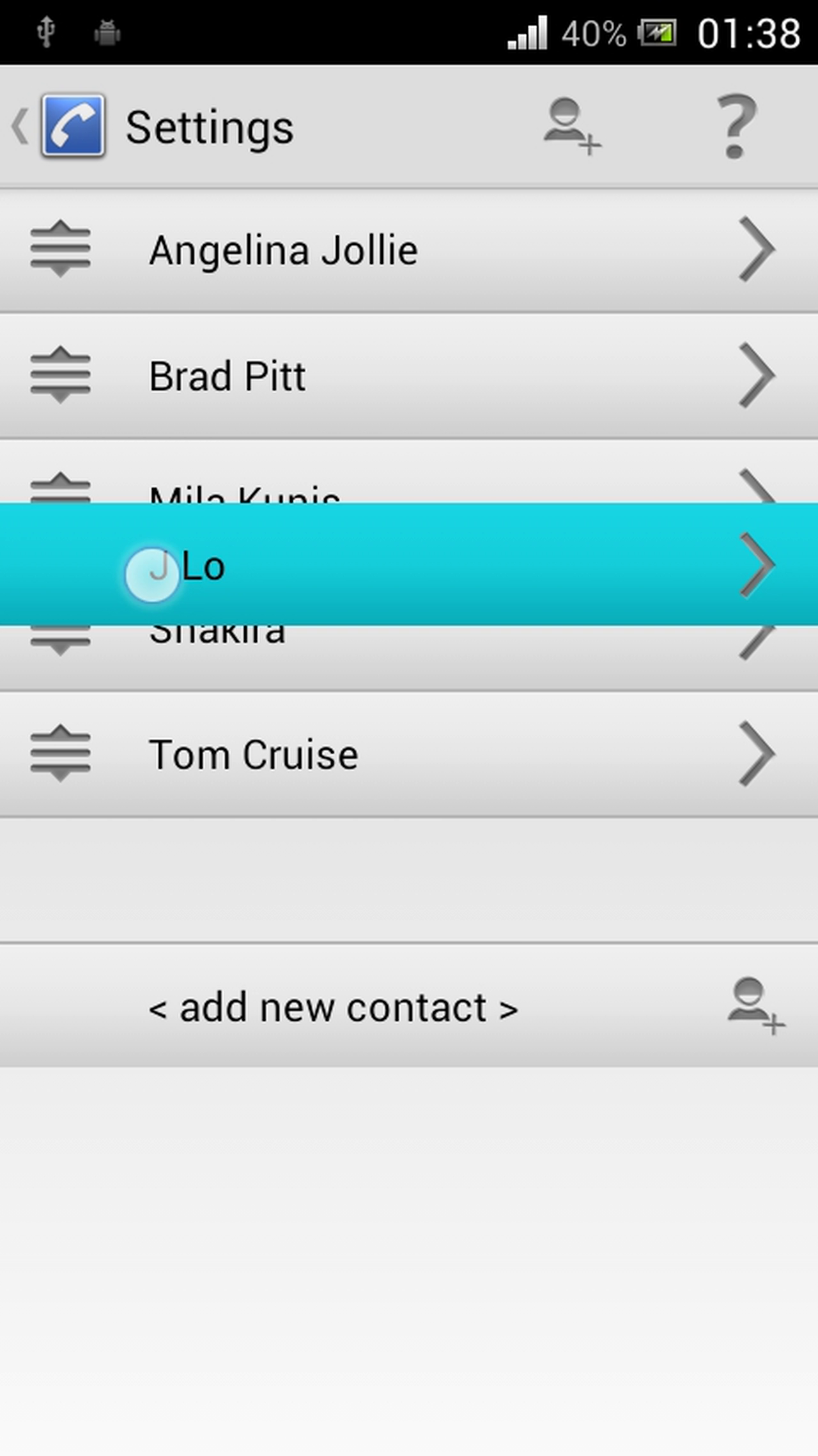Expand details for Tom Cruise
Screen dimensions: 818x1456
(x=756, y=753)
